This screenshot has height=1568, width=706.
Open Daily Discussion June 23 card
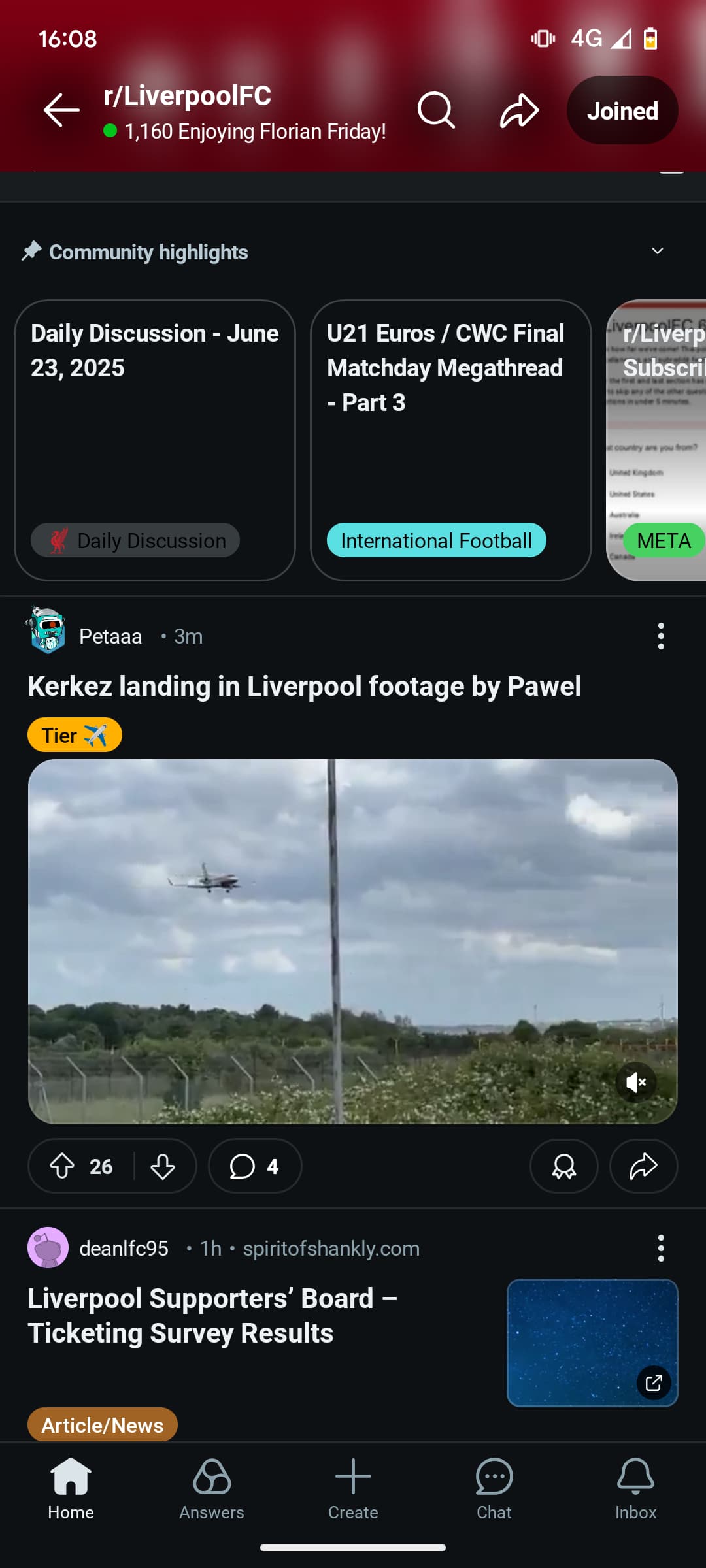[x=155, y=440]
